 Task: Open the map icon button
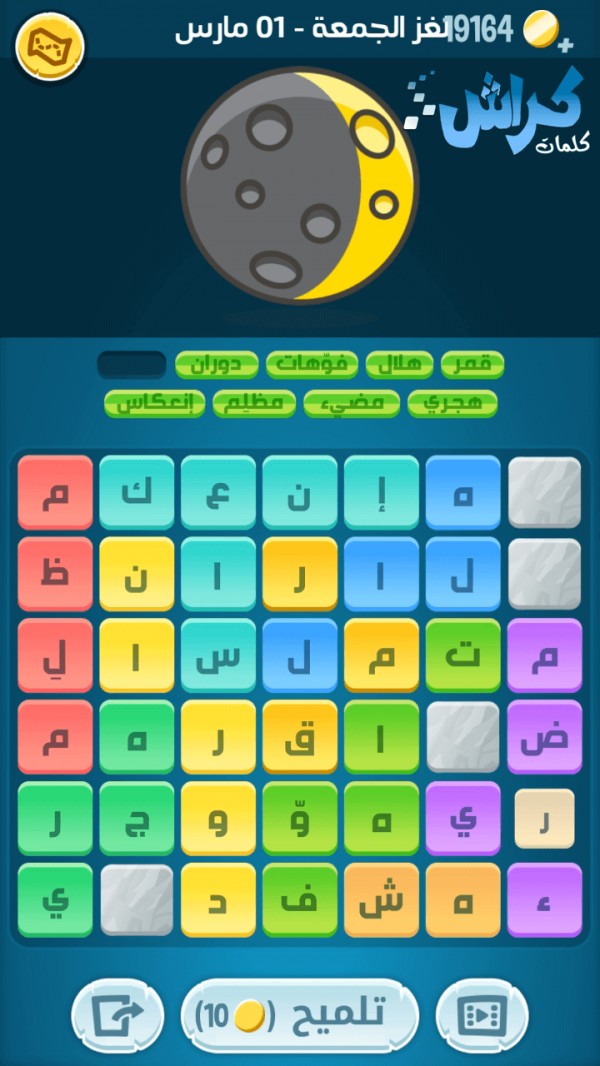point(50,46)
